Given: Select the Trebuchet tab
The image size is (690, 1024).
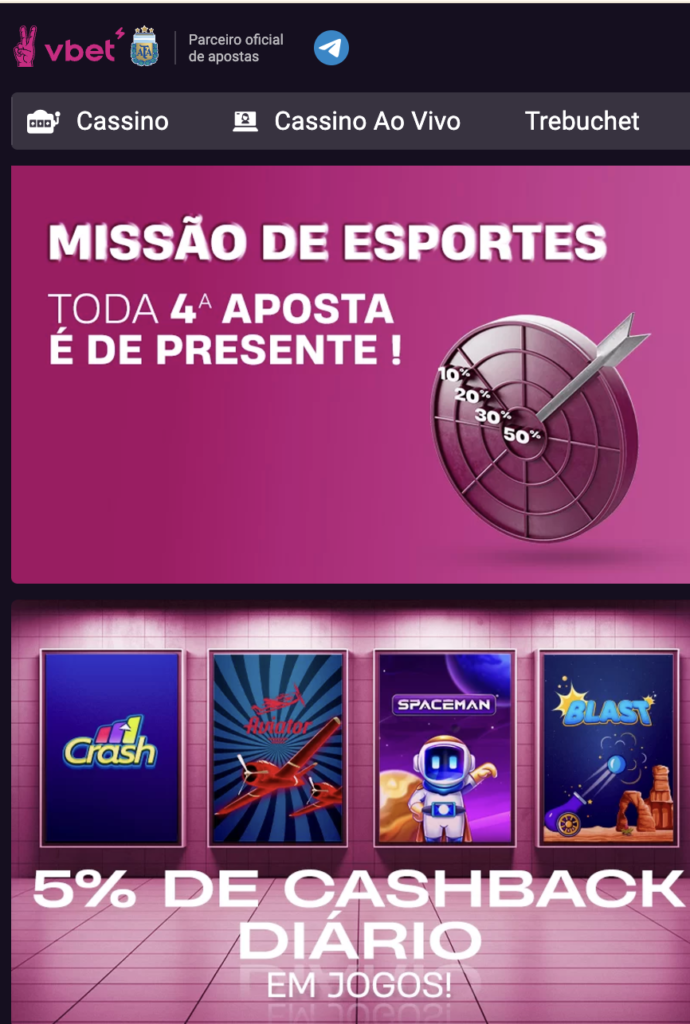Looking at the screenshot, I should tap(582, 122).
